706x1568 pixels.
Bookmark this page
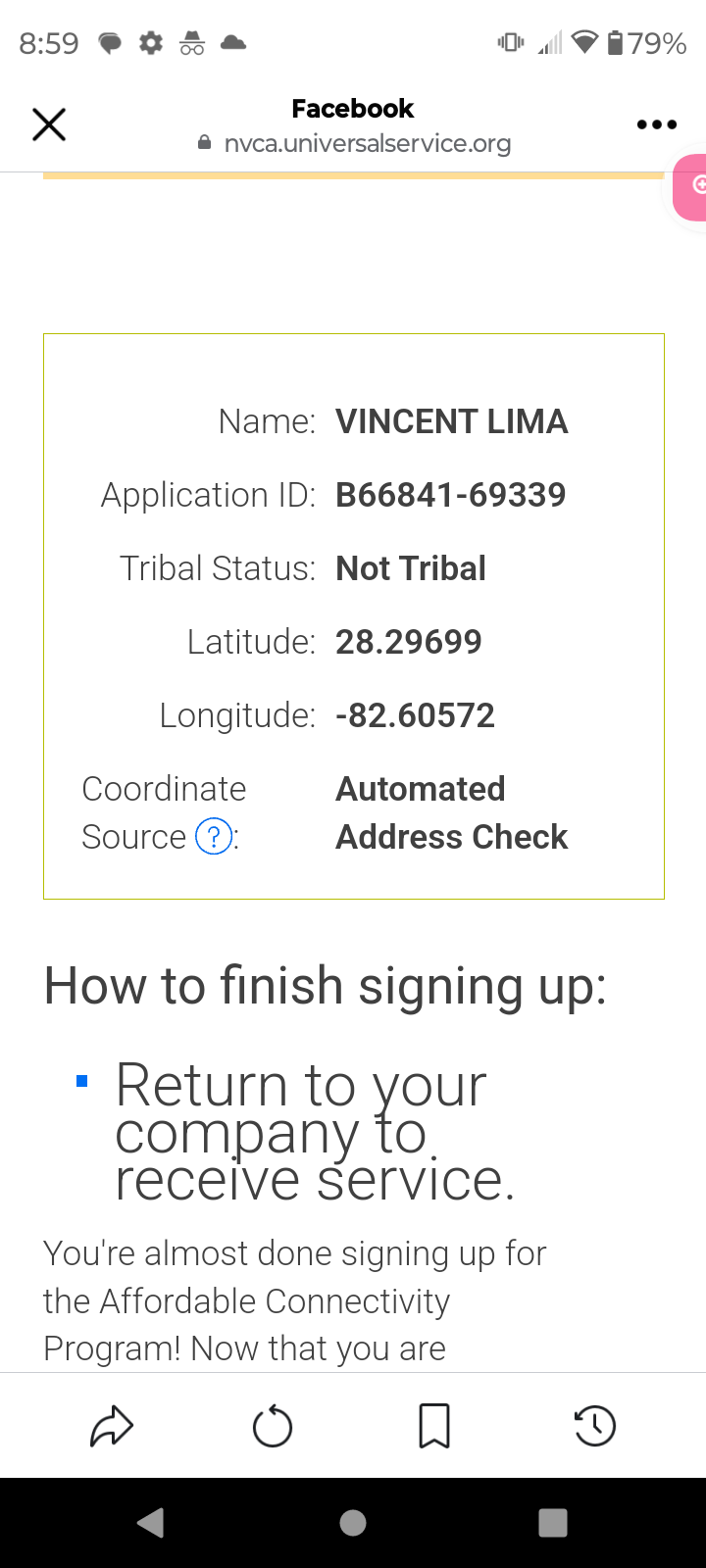coord(434,1426)
